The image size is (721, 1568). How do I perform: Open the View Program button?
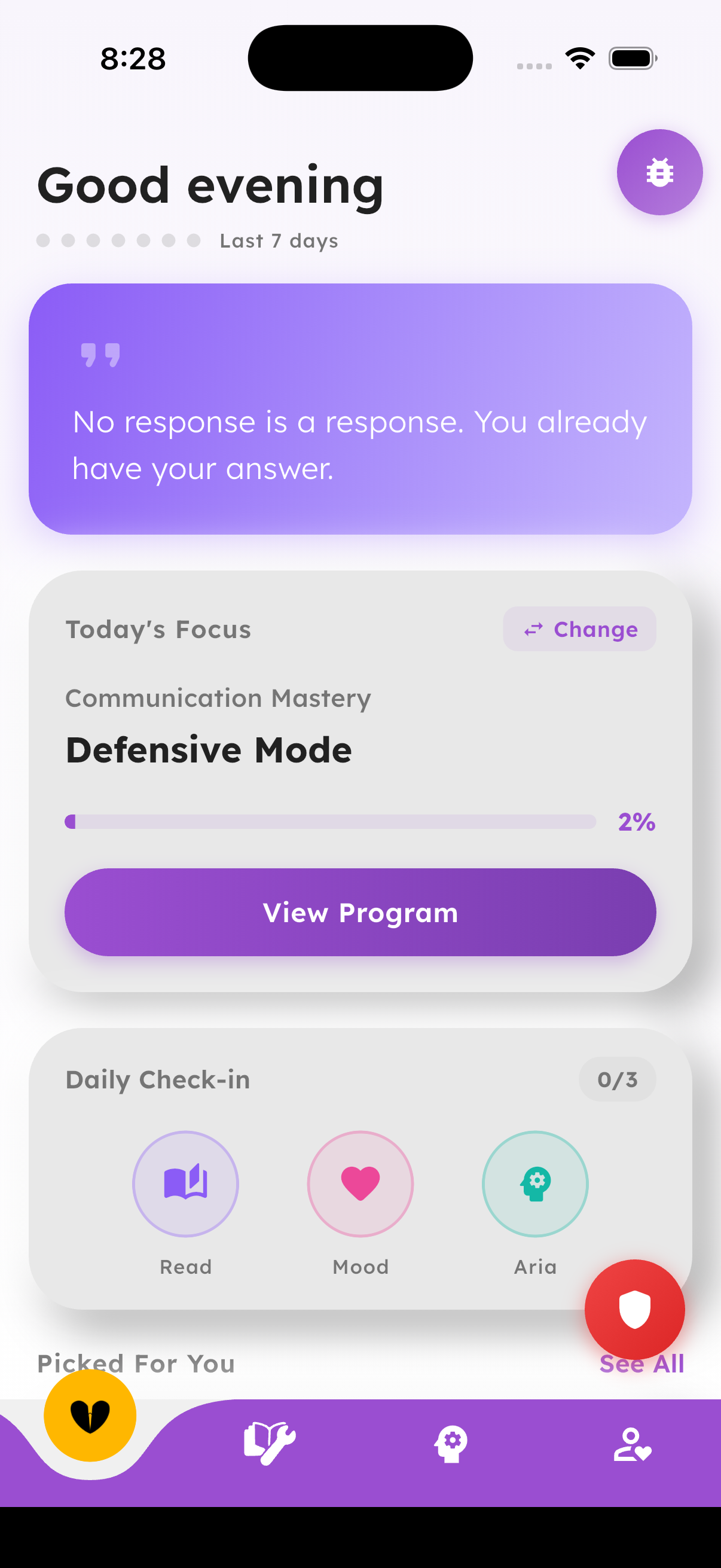(360, 912)
